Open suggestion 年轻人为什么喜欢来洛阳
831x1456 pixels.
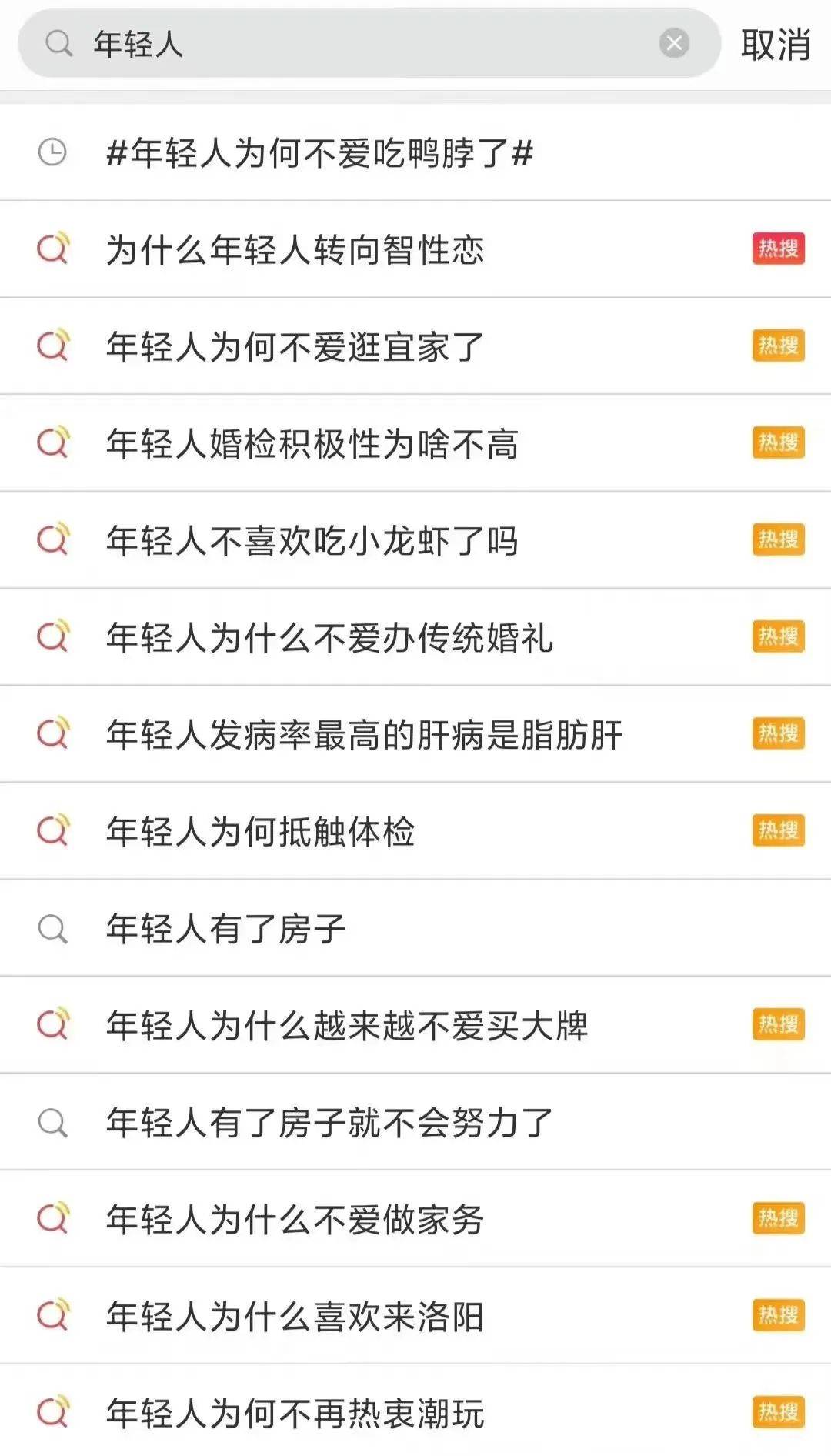click(295, 1317)
